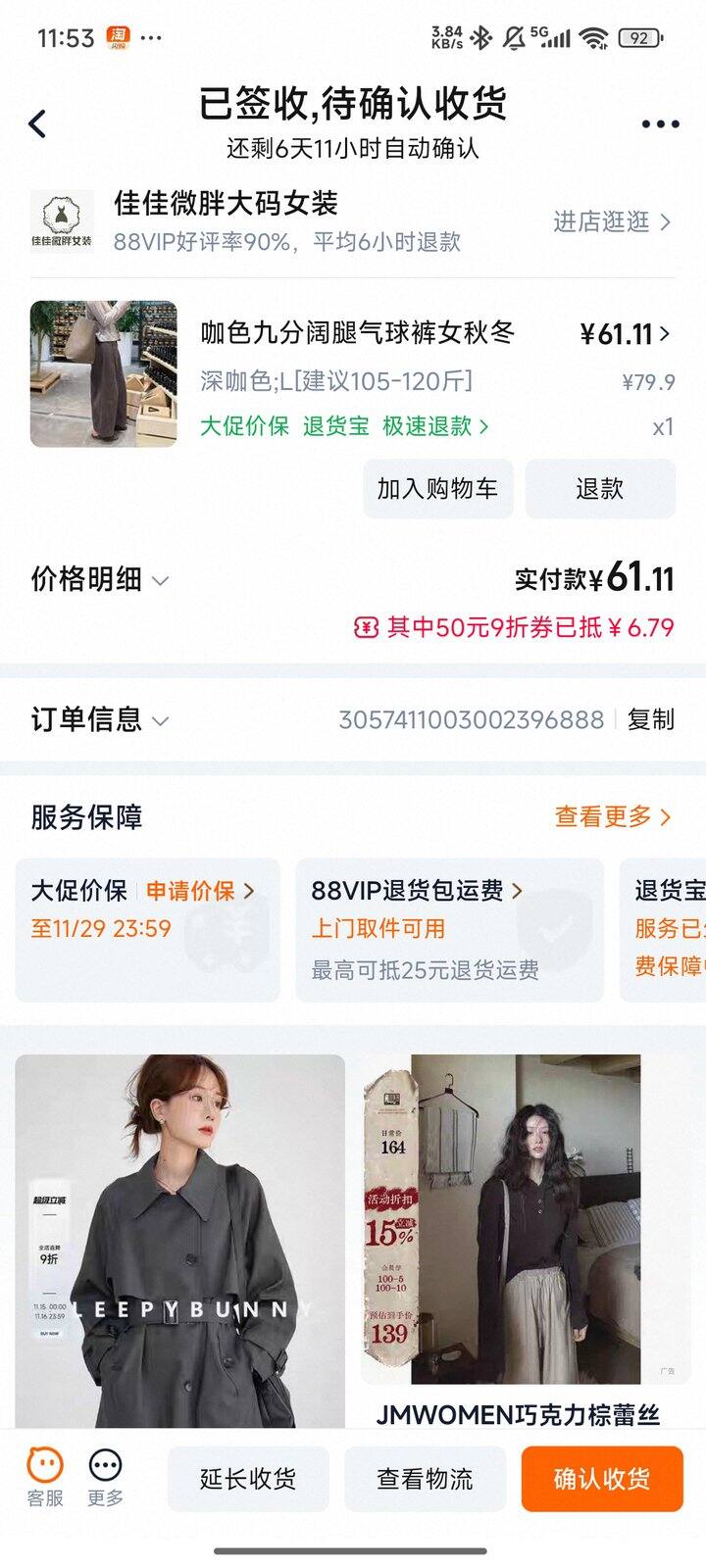The height and width of the screenshot is (1568, 706).
Task: Apply for price protection via 申请价保
Action: pyautogui.click(x=199, y=890)
